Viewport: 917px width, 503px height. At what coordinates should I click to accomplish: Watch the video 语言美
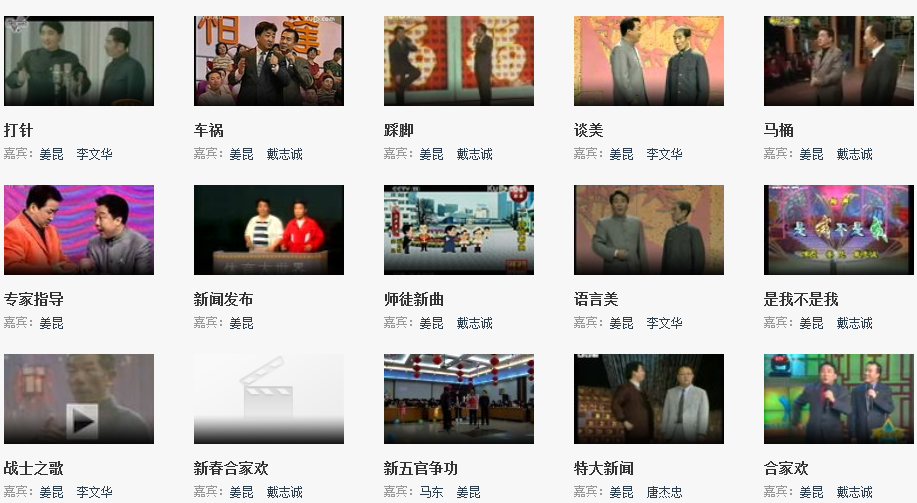pos(648,230)
